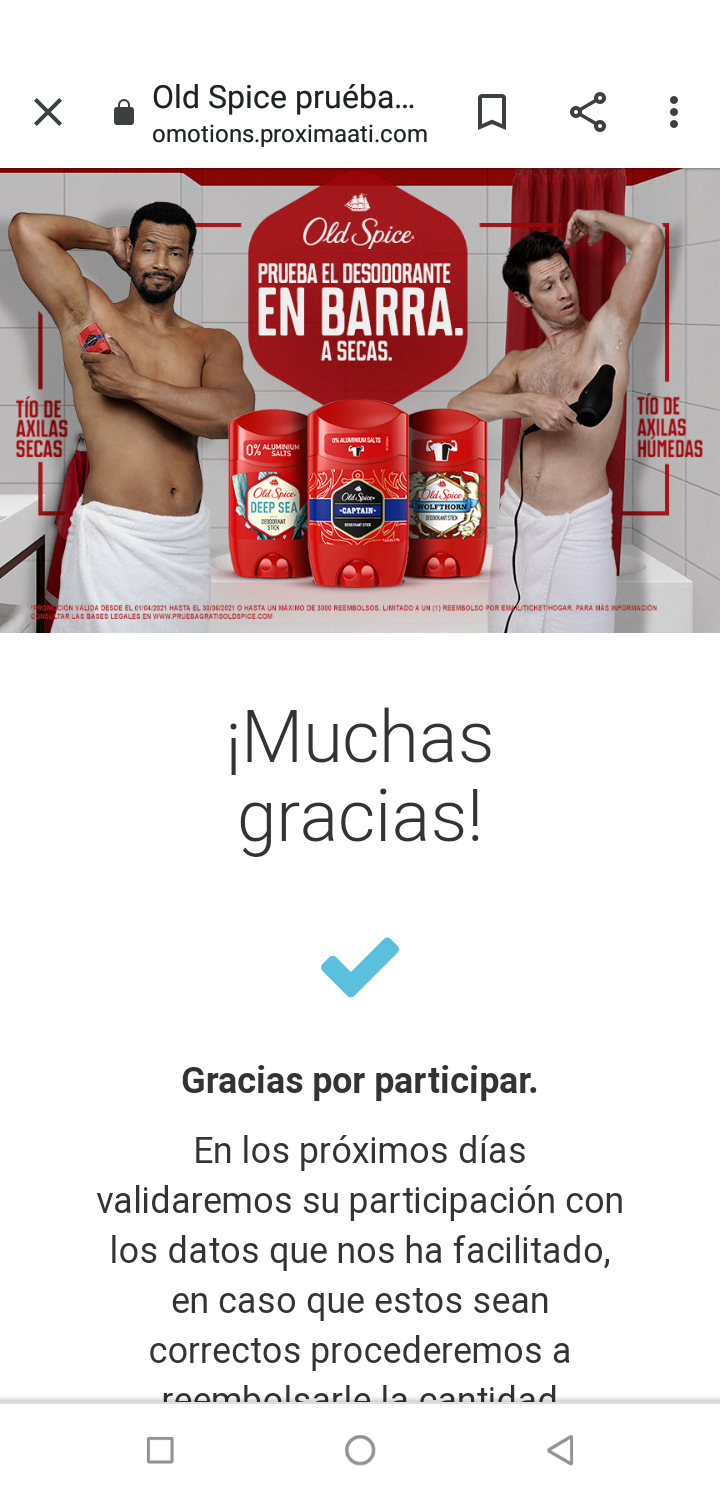The image size is (720, 1498).
Task: Open the browser overflow menu
Action: pyautogui.click(x=674, y=112)
